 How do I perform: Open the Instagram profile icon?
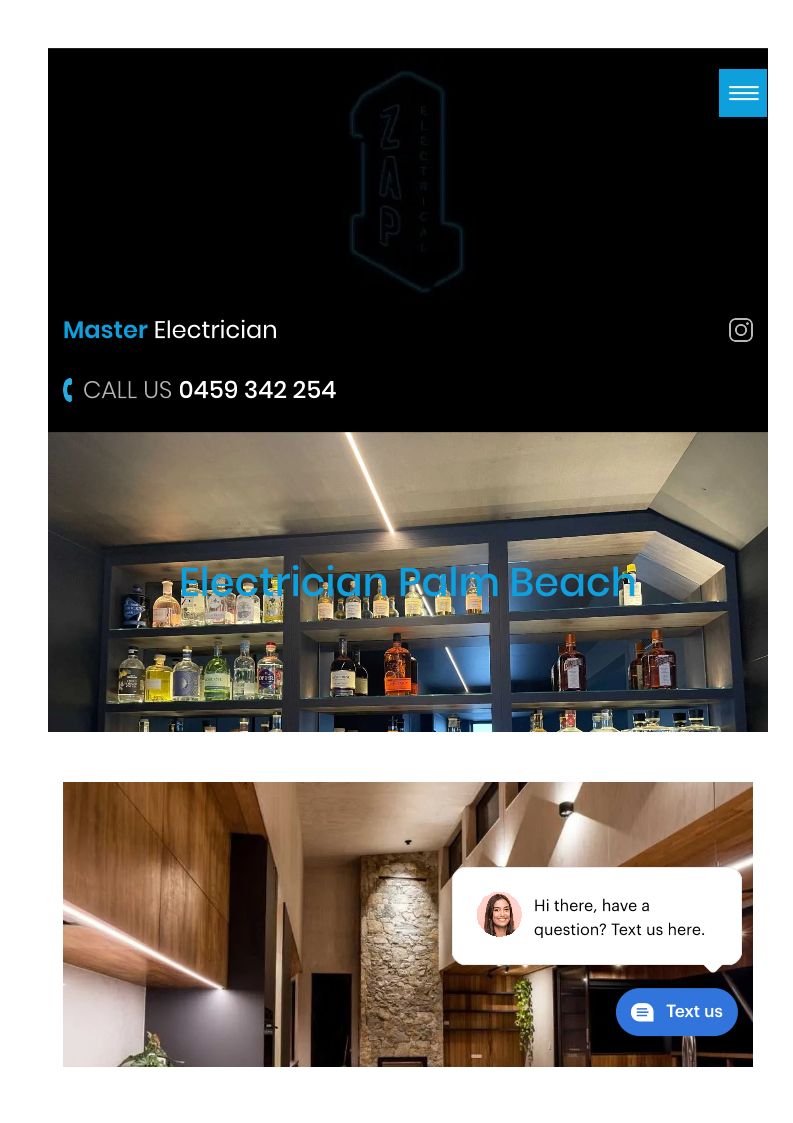pos(741,330)
